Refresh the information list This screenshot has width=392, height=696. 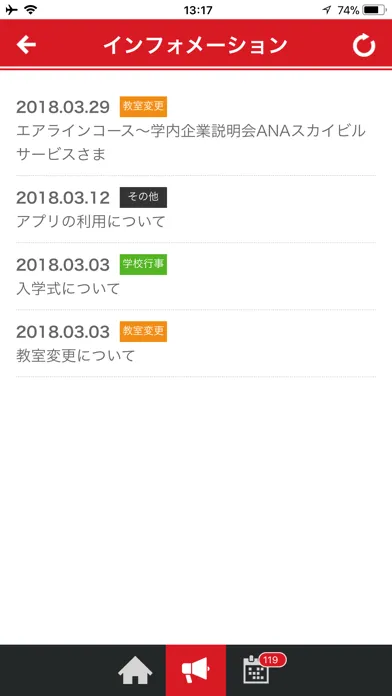[x=364, y=46]
